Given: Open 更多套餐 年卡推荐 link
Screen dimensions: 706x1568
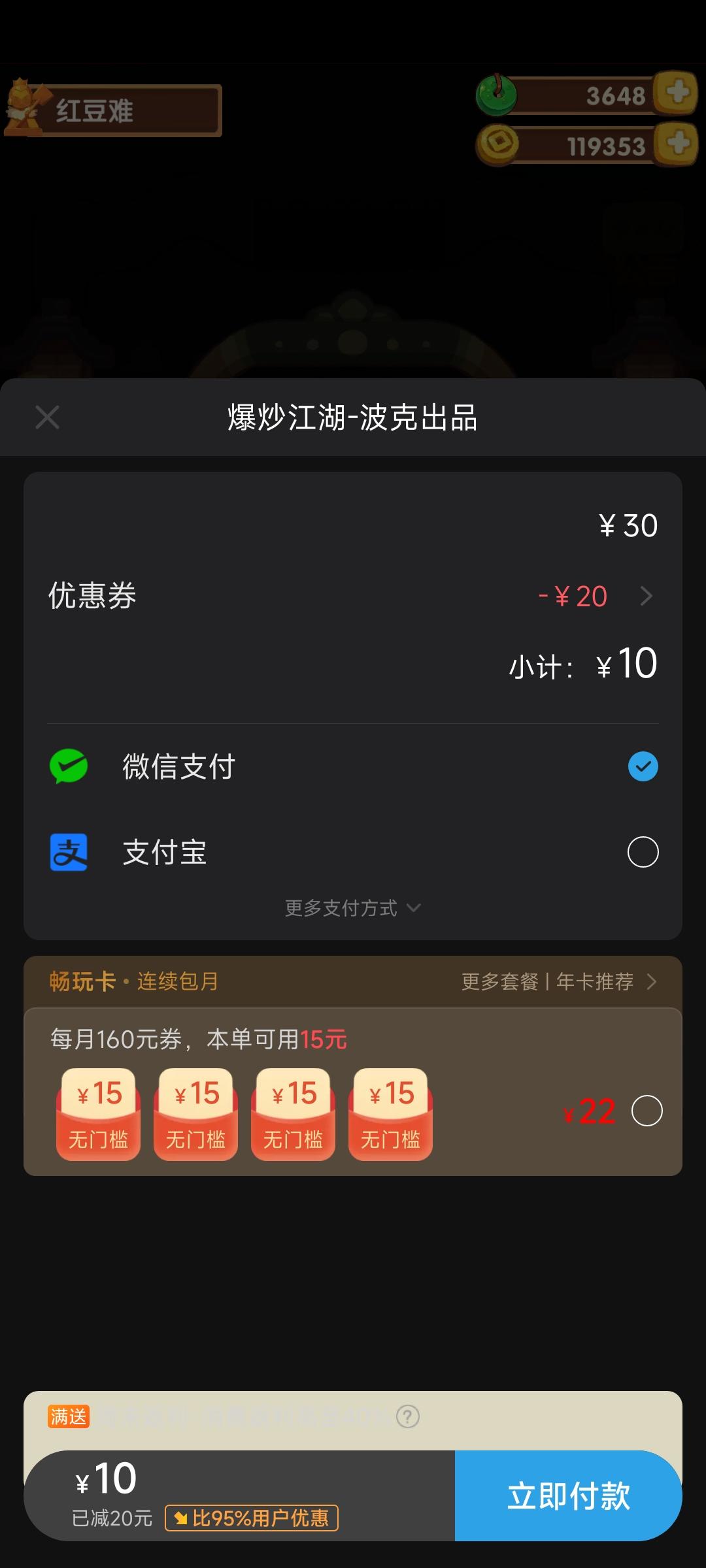Looking at the screenshot, I should coord(559,981).
